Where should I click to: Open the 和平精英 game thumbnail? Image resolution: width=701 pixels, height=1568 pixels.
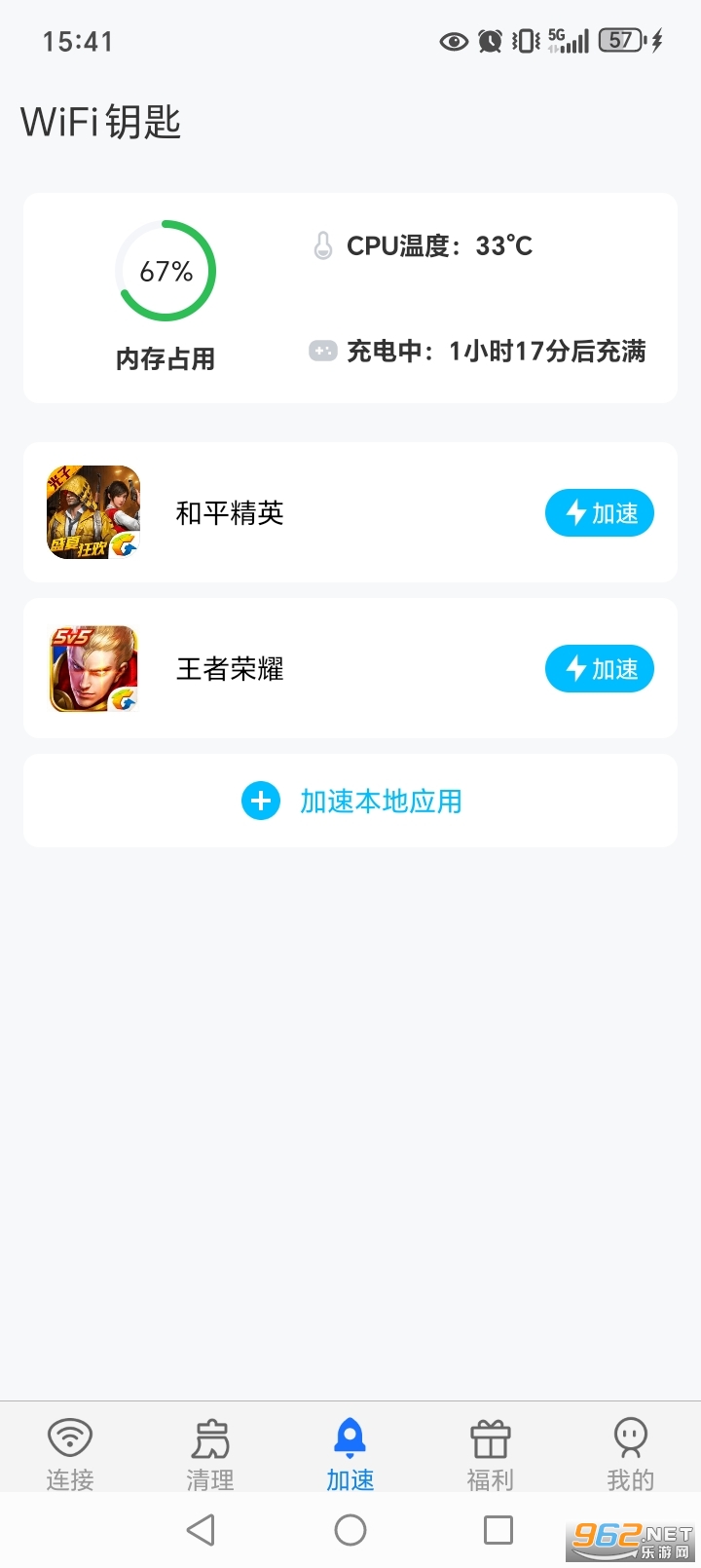click(92, 512)
